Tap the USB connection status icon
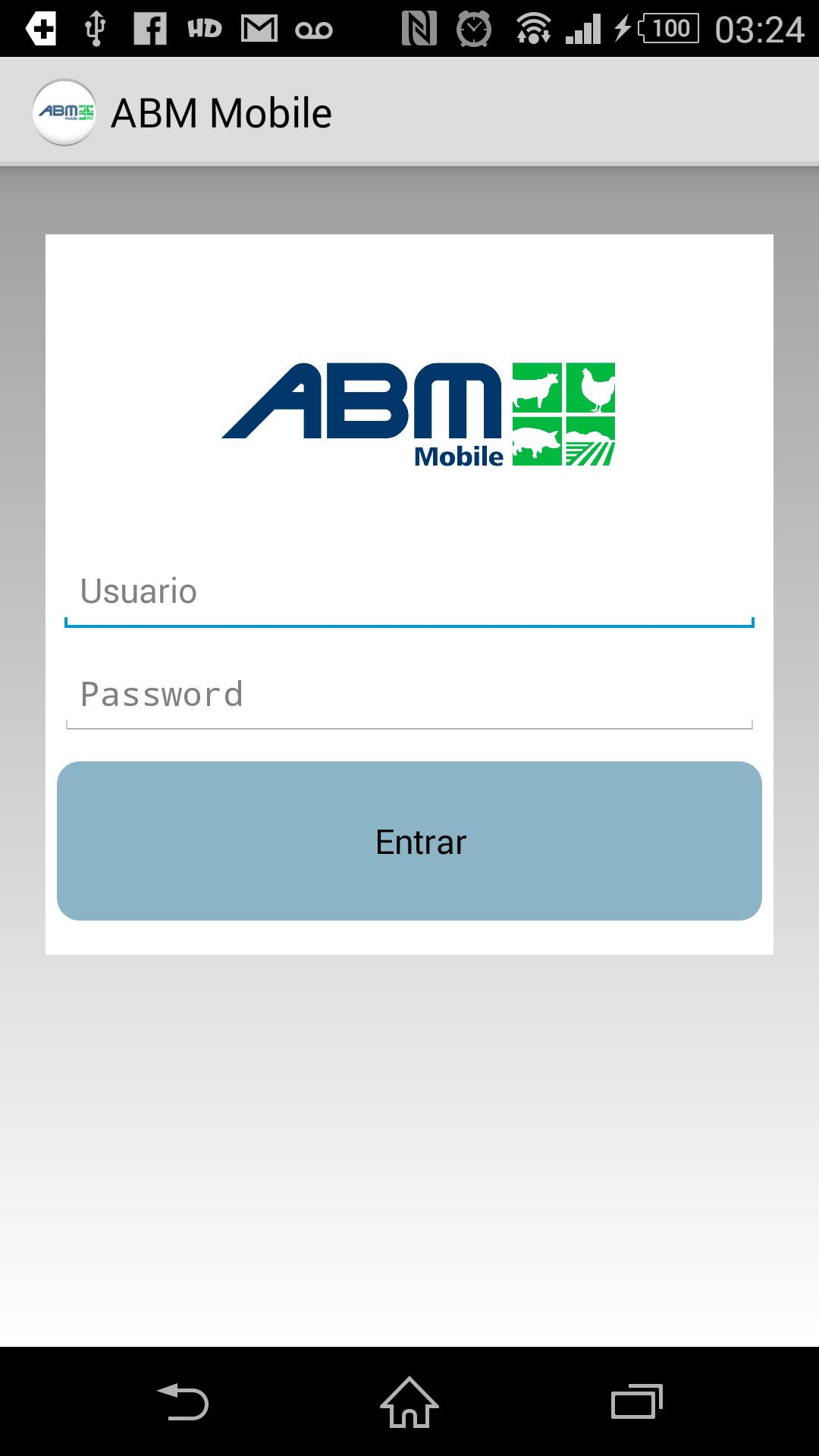The width and height of the screenshot is (819, 1456). [x=95, y=30]
